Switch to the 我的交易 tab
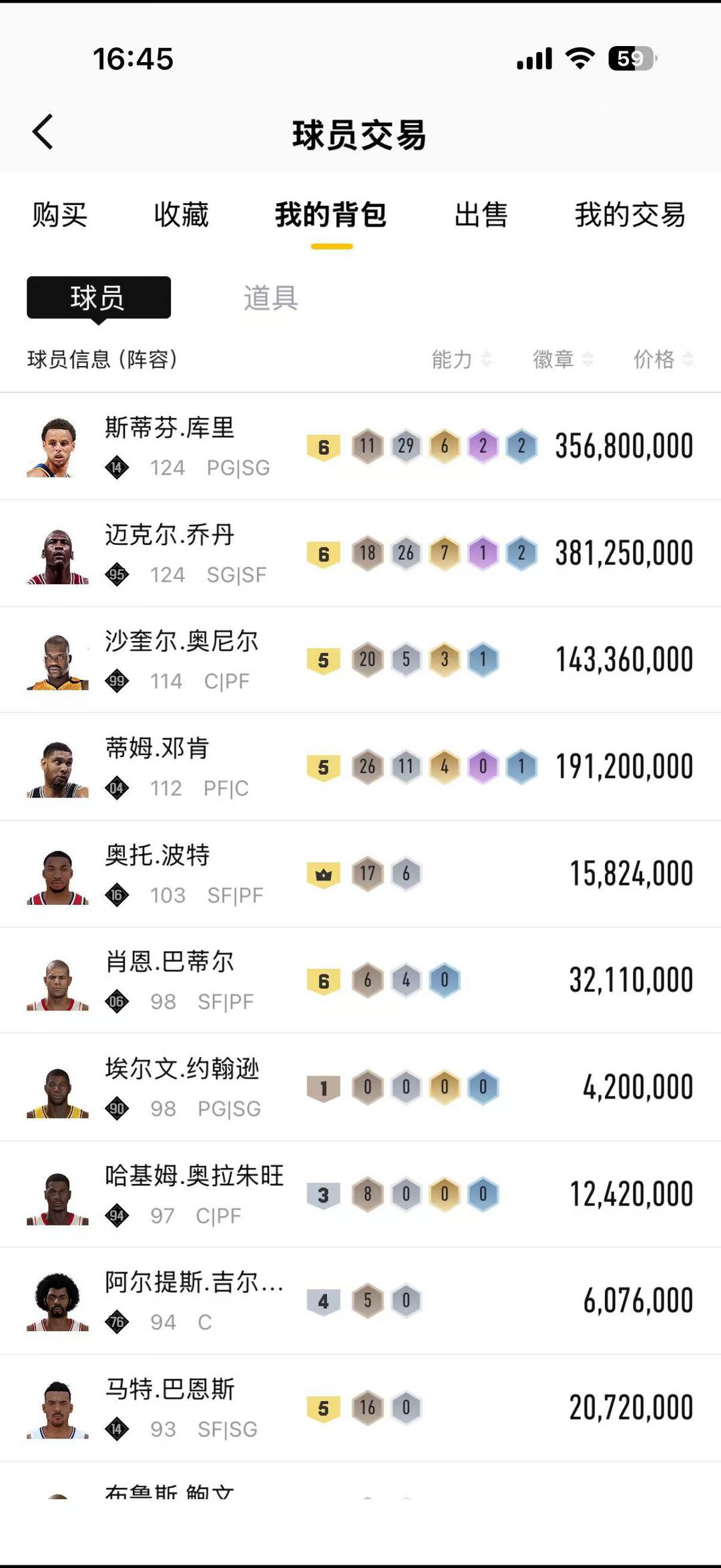This screenshot has height=1568, width=721. pos(630,215)
